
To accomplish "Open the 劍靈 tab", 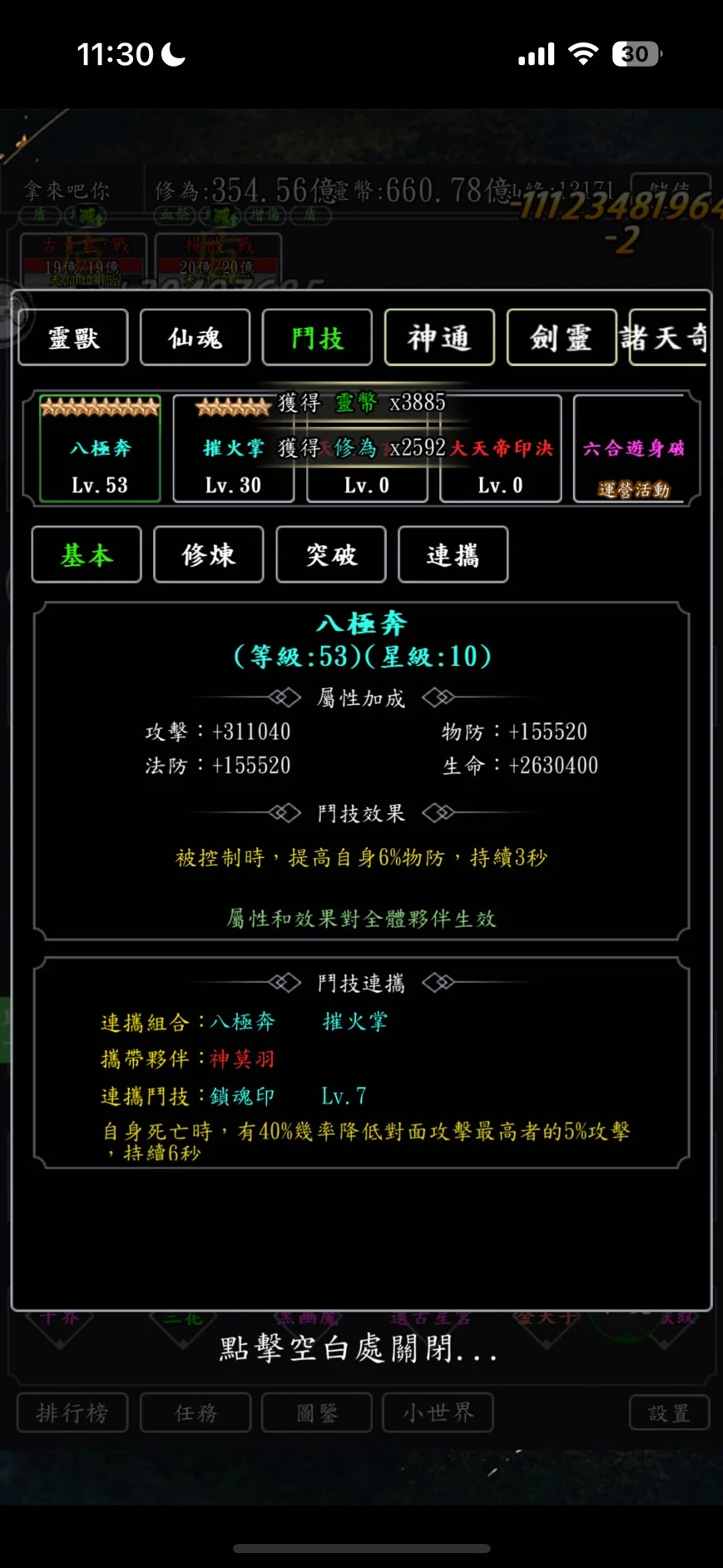I will tap(562, 337).
